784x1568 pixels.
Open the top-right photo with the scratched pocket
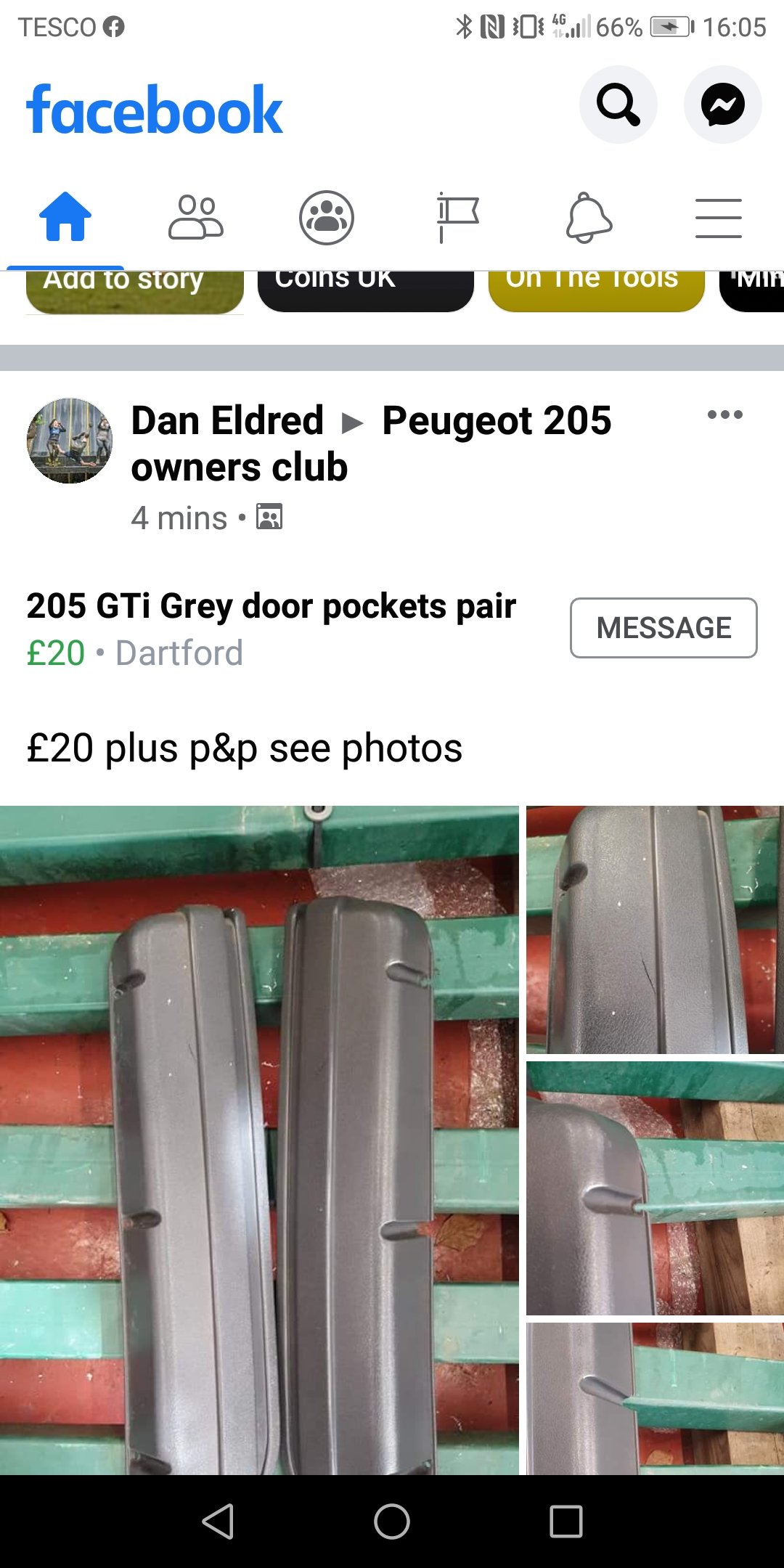(655, 929)
